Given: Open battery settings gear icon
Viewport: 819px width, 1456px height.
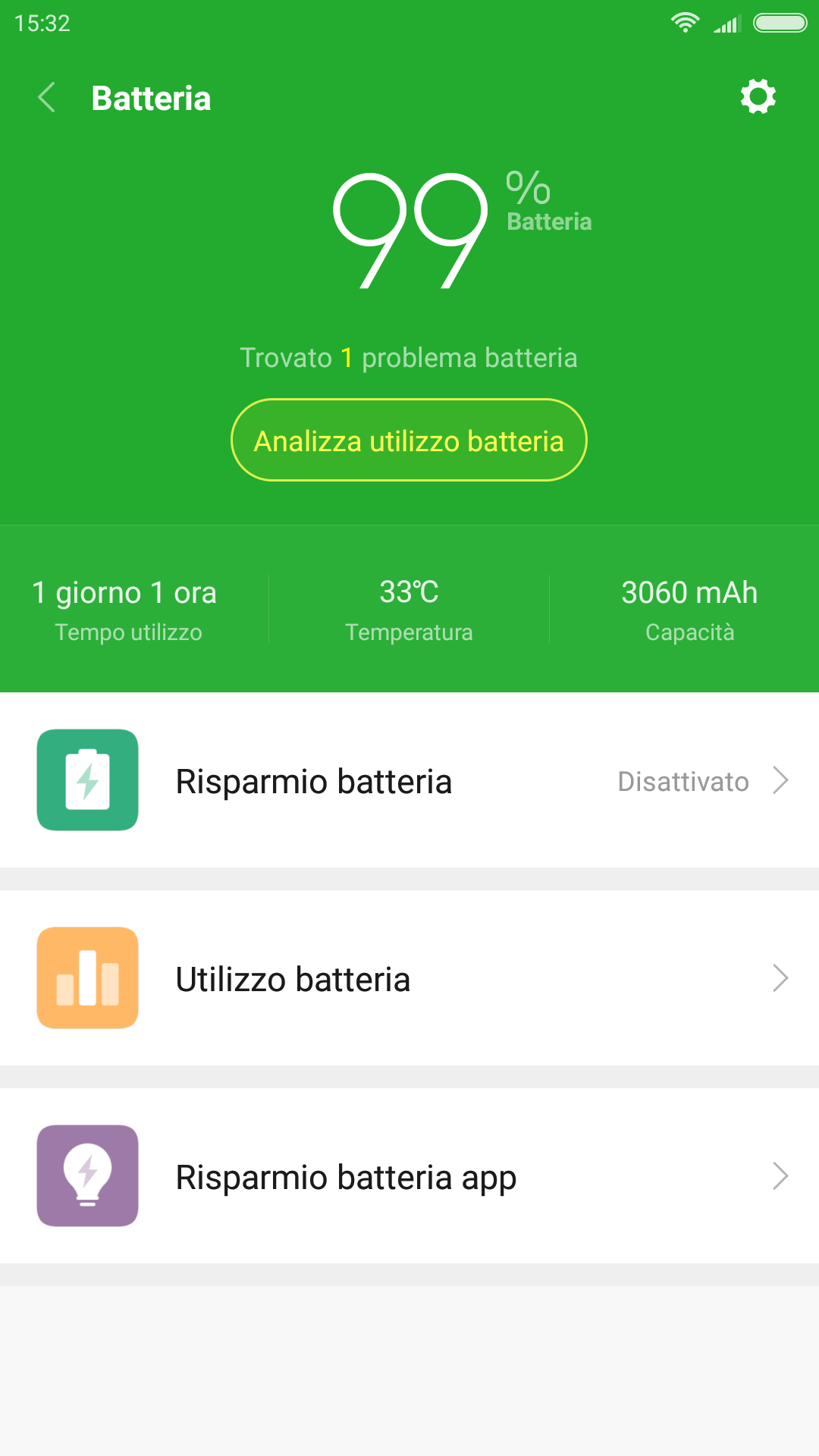Looking at the screenshot, I should click(x=758, y=97).
